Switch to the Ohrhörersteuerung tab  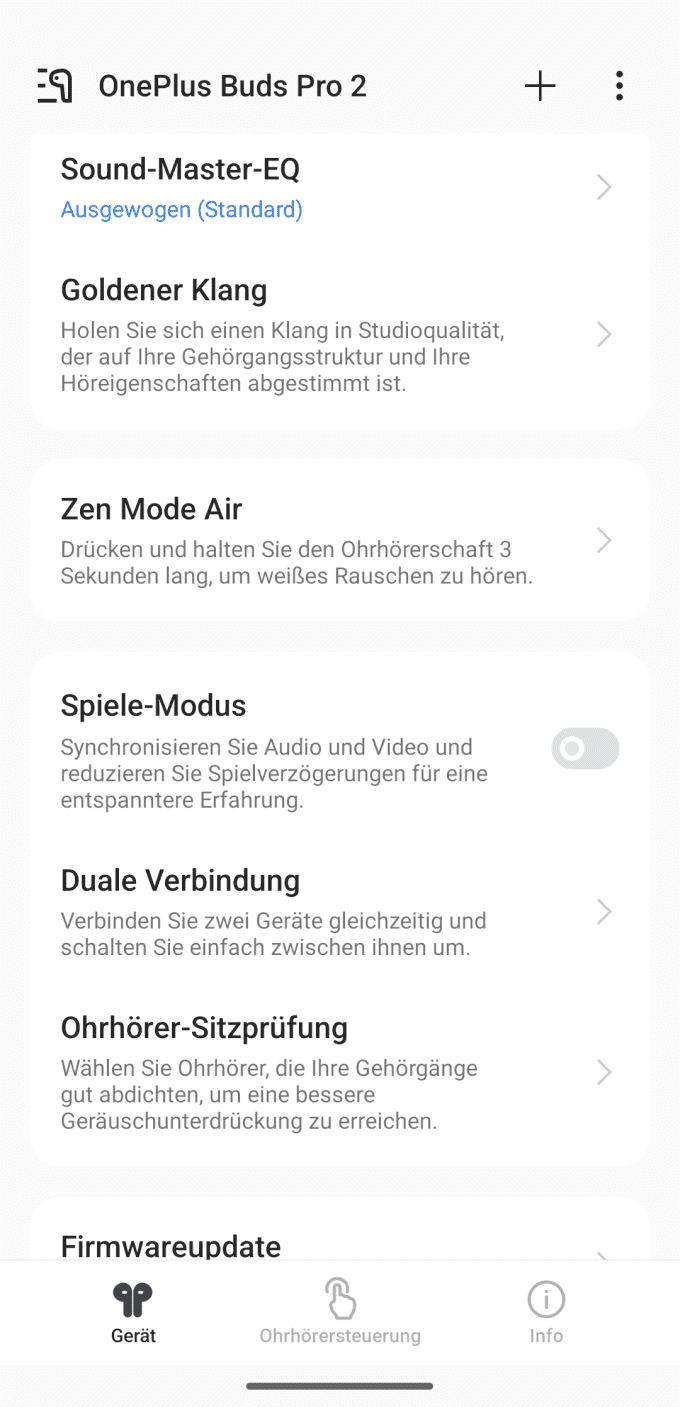(x=340, y=1311)
